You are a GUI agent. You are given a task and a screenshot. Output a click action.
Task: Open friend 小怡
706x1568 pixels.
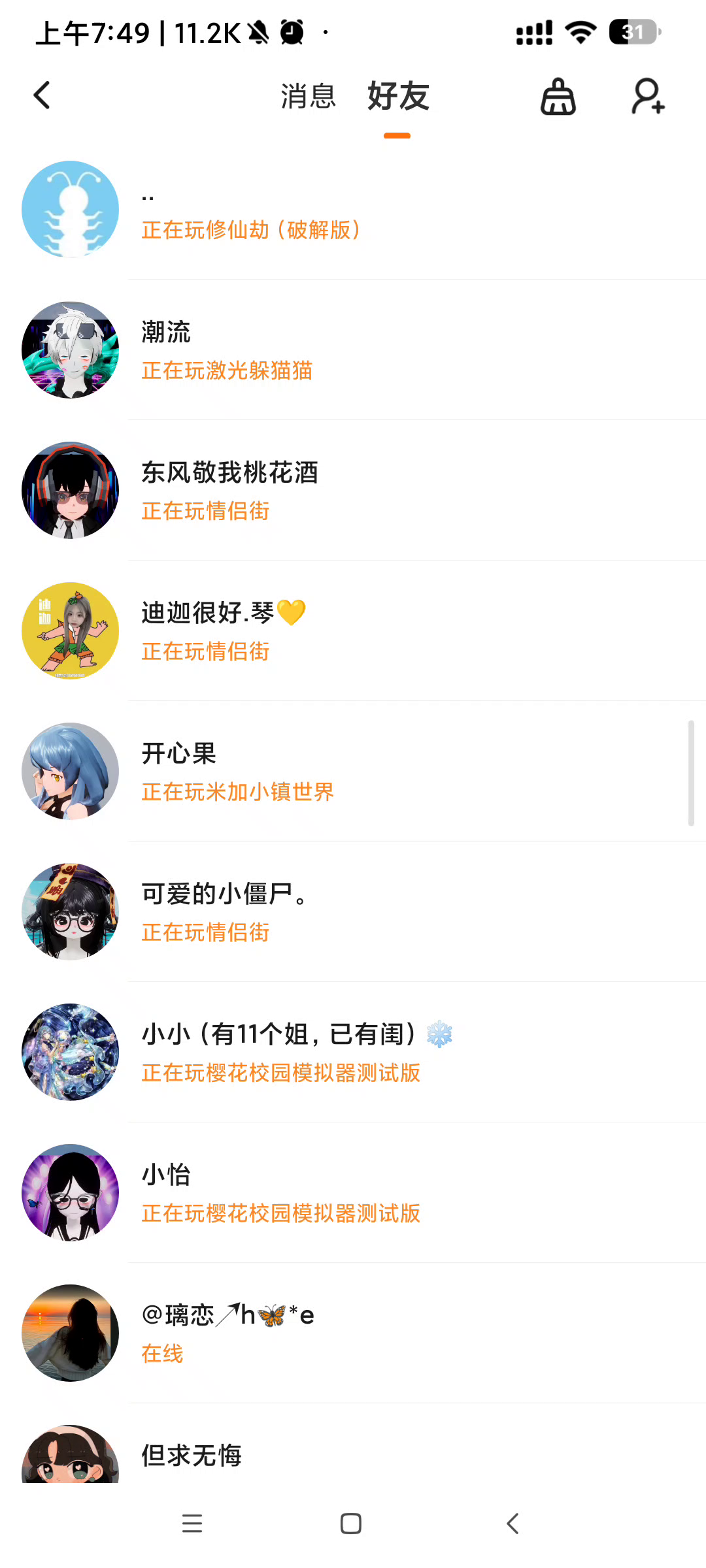[353, 1193]
